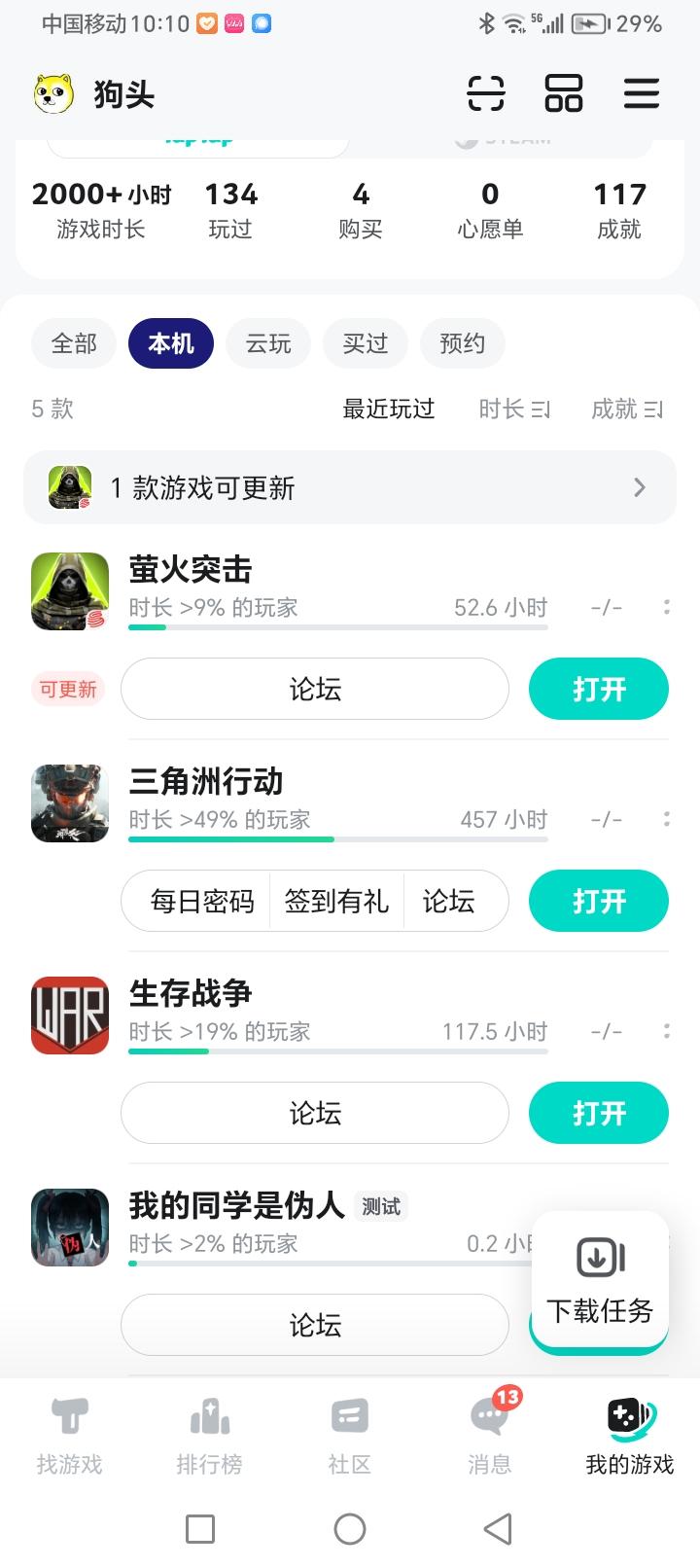Open the hamburger menu at top right
Viewport: 700px width, 1568px height.
[x=641, y=93]
